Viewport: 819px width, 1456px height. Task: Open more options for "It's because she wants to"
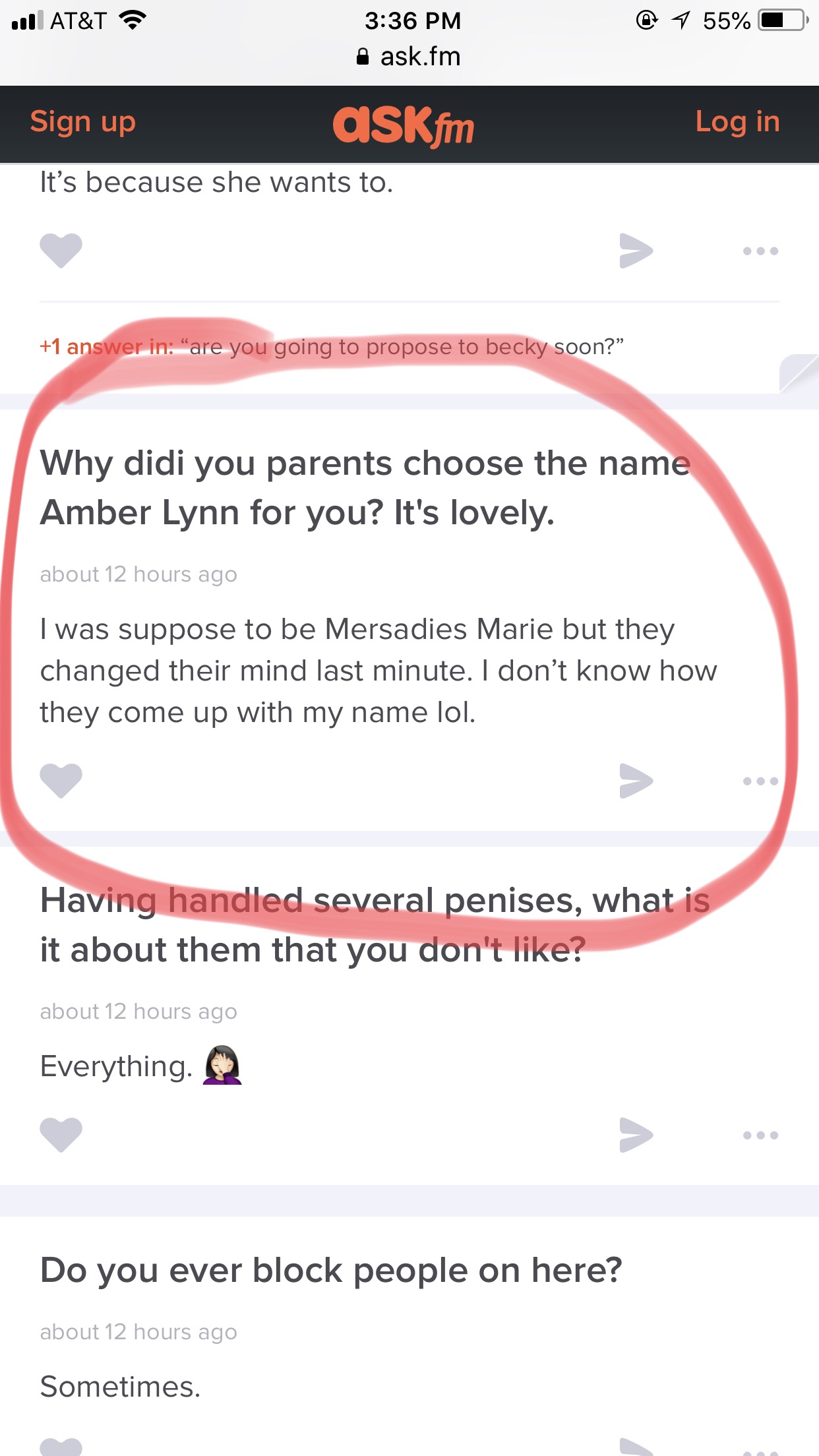[x=760, y=251]
